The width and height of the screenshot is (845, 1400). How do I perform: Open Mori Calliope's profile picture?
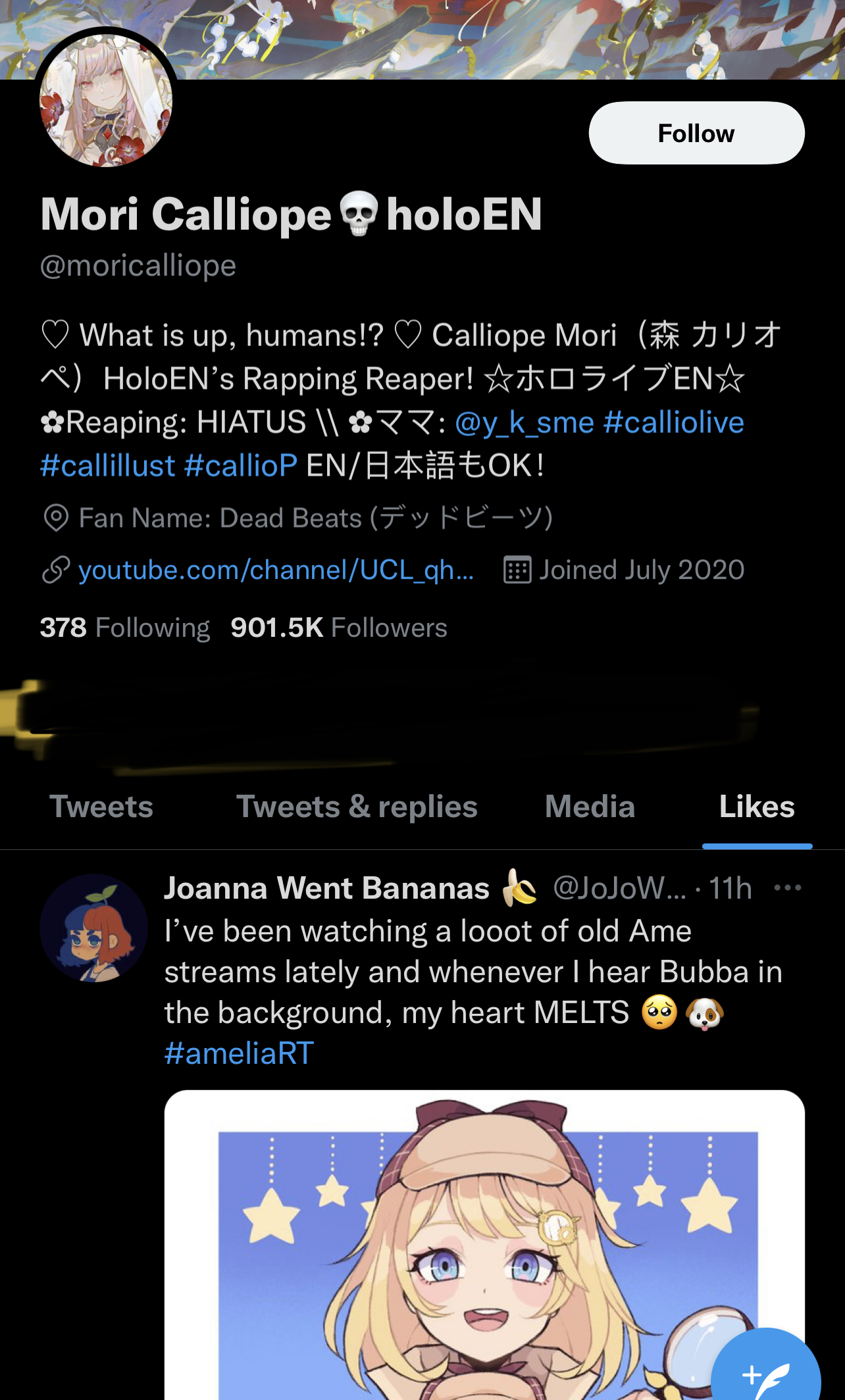pyautogui.click(x=106, y=99)
